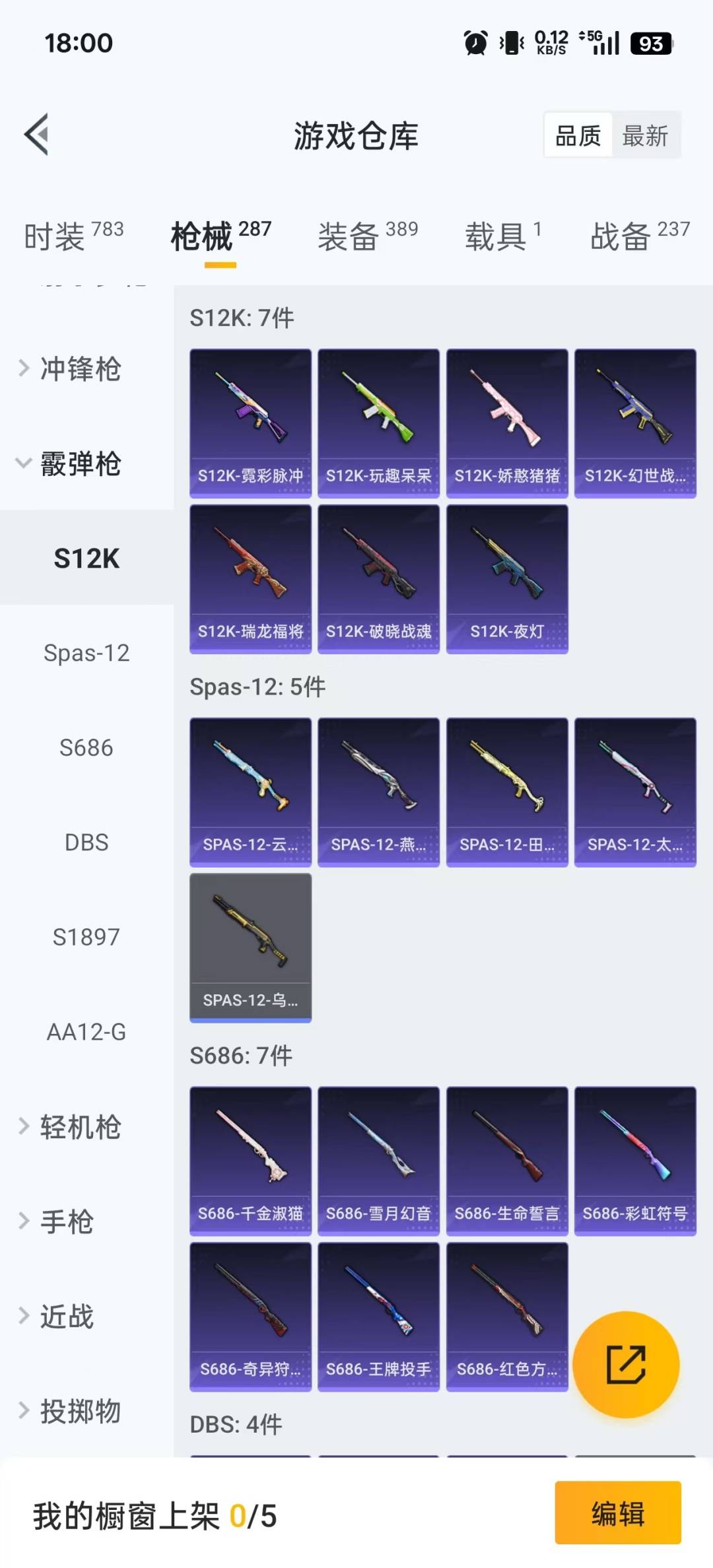Open the 载具 tab
713x1568 pixels.
(502, 236)
